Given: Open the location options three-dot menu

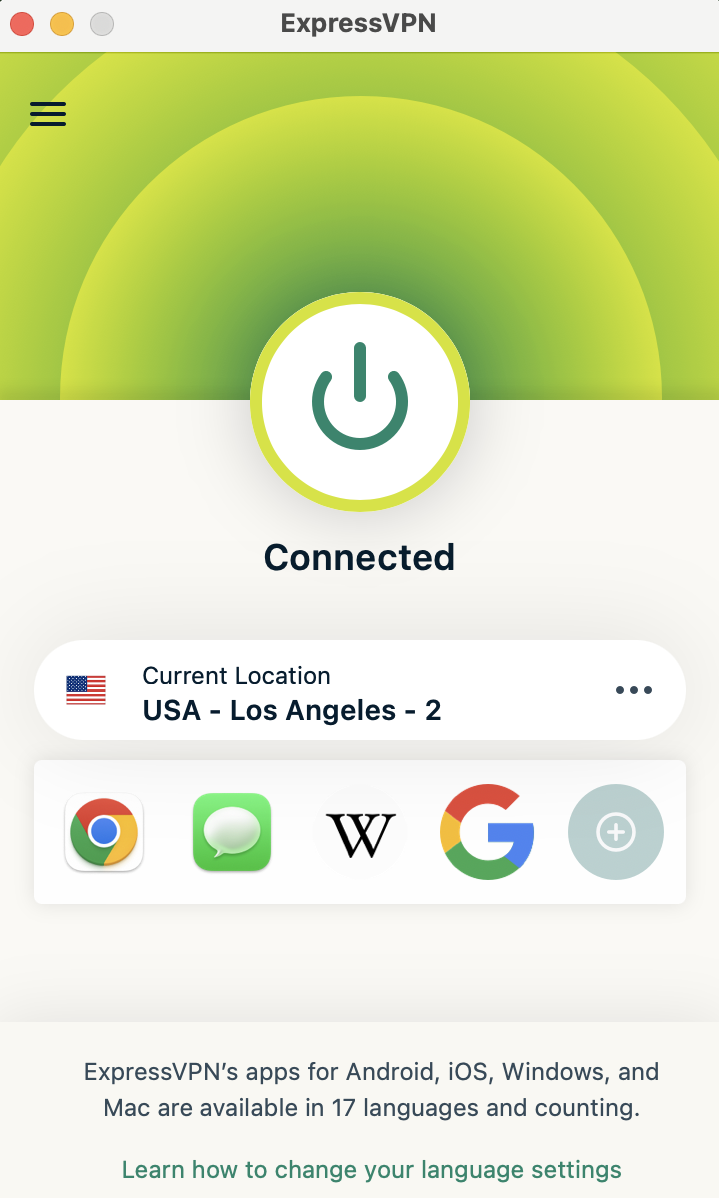Looking at the screenshot, I should (634, 690).
